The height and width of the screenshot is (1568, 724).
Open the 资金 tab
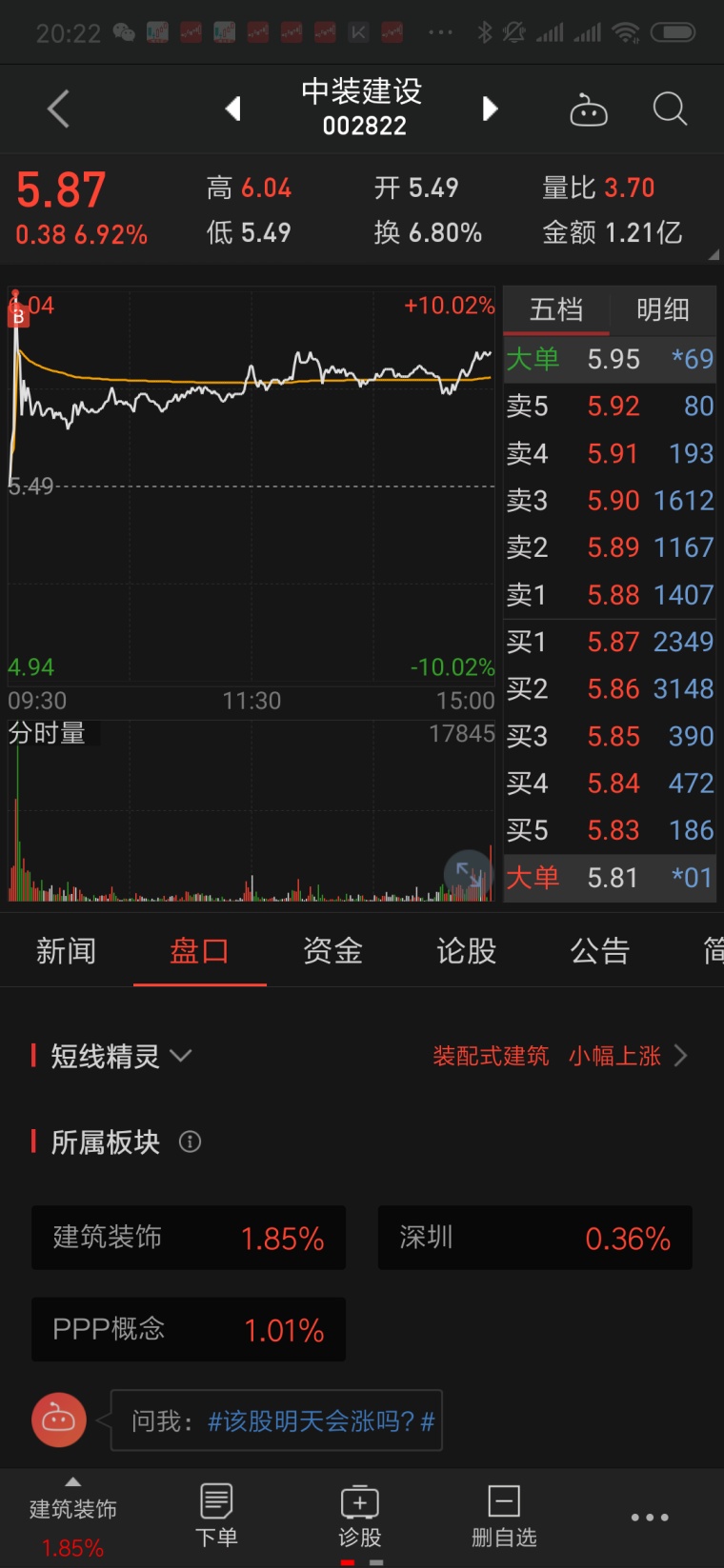pyautogui.click(x=332, y=950)
